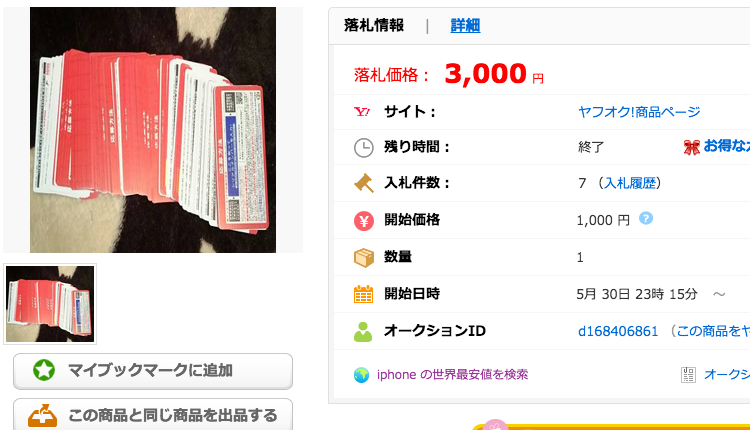Select the 落札情報 tab

(374, 26)
